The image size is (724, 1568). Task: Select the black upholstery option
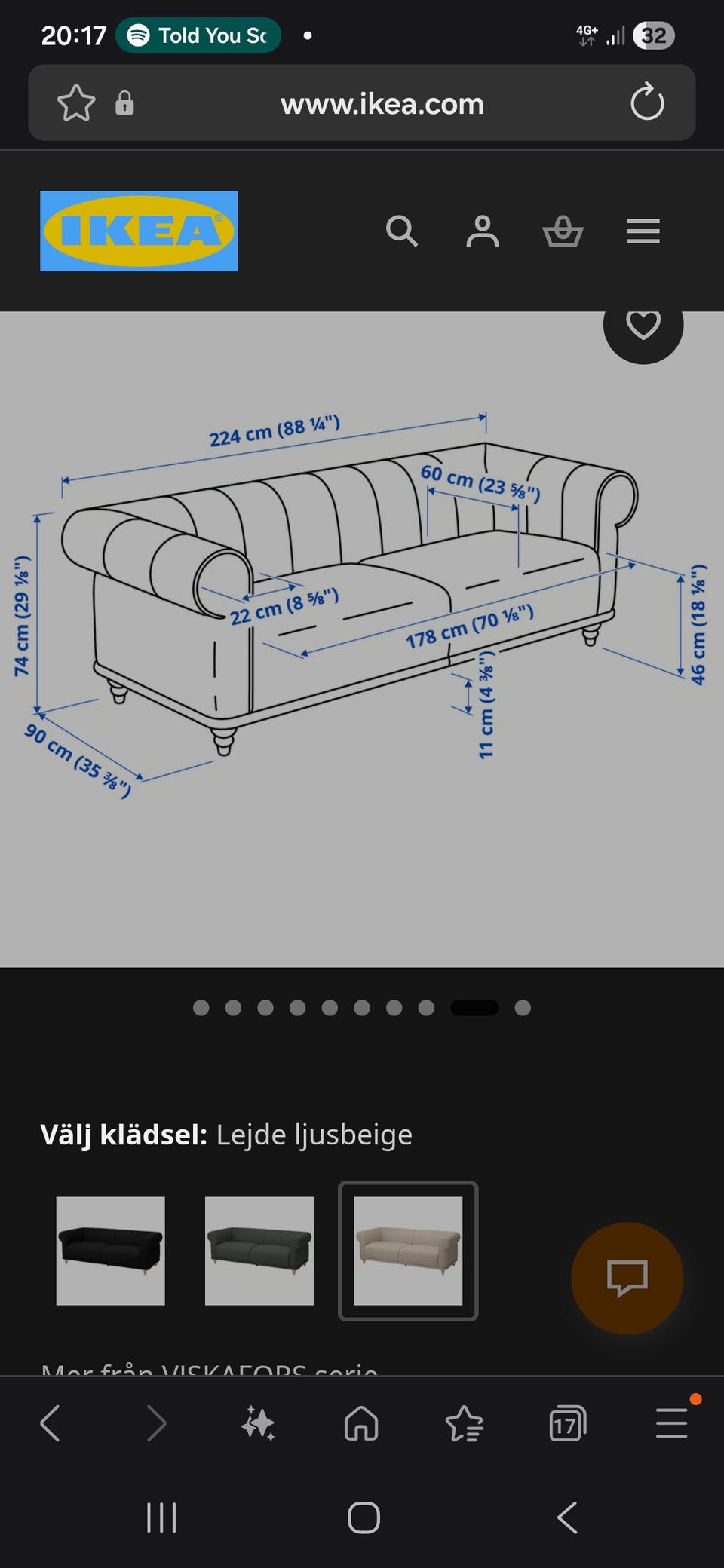pos(110,1251)
